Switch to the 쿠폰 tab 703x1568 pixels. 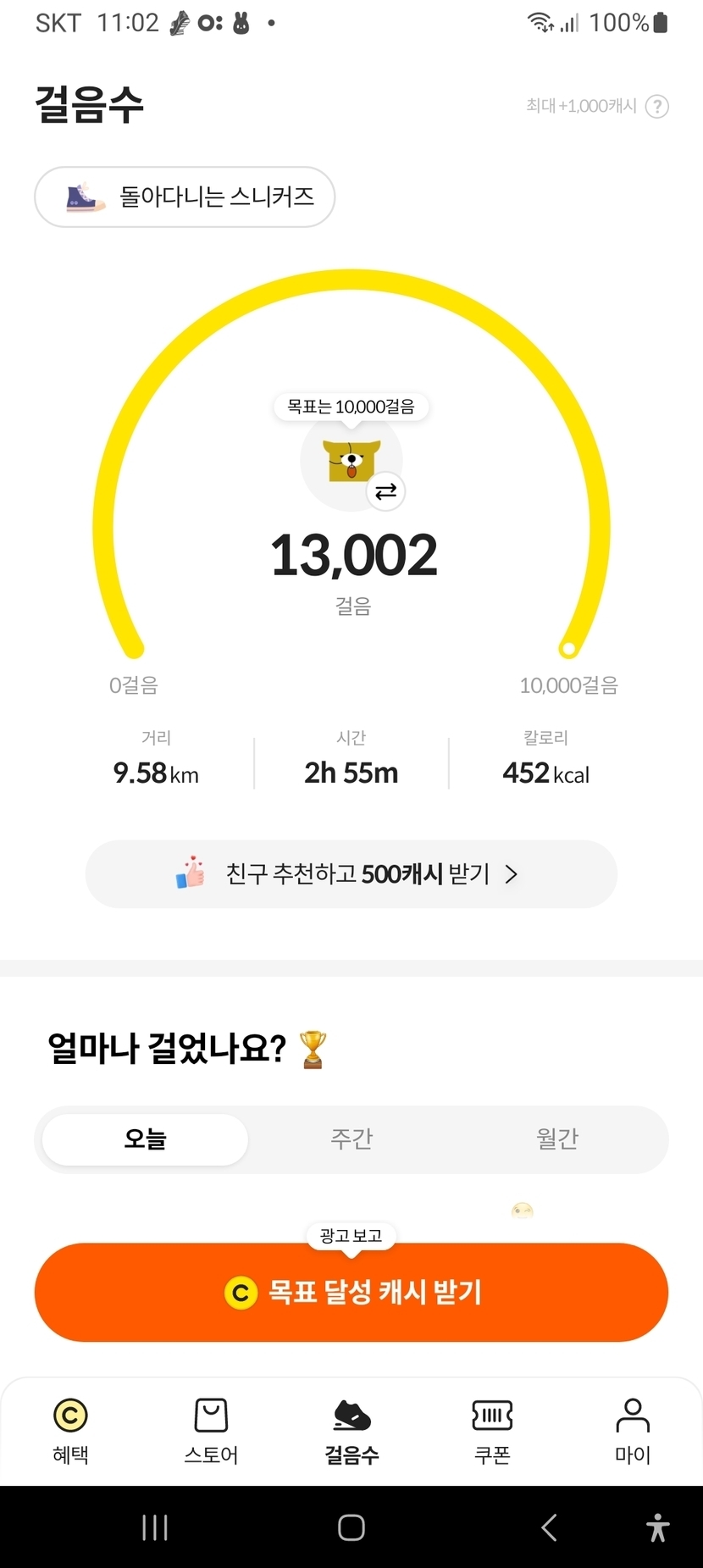pos(492,1431)
